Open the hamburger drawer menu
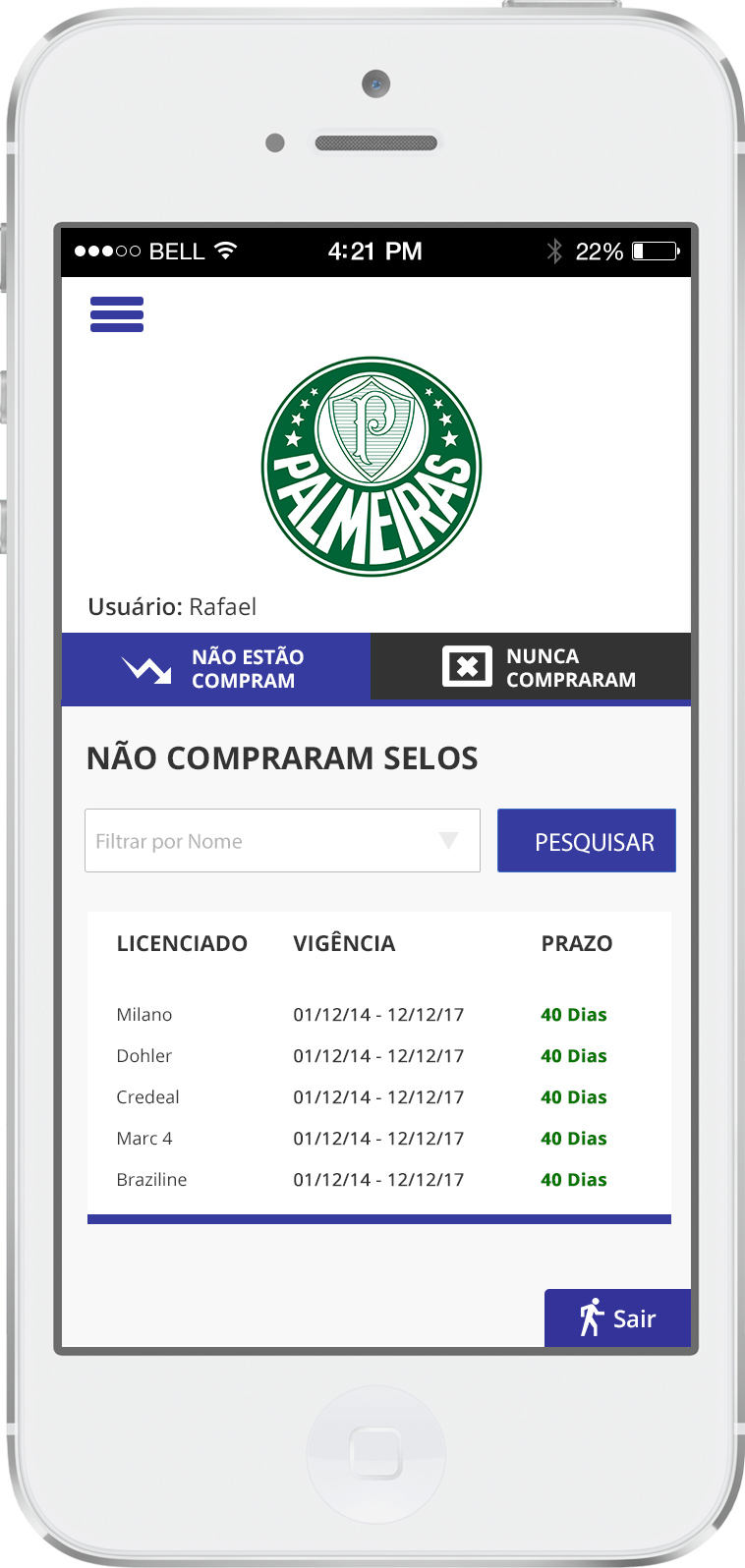 [x=117, y=314]
